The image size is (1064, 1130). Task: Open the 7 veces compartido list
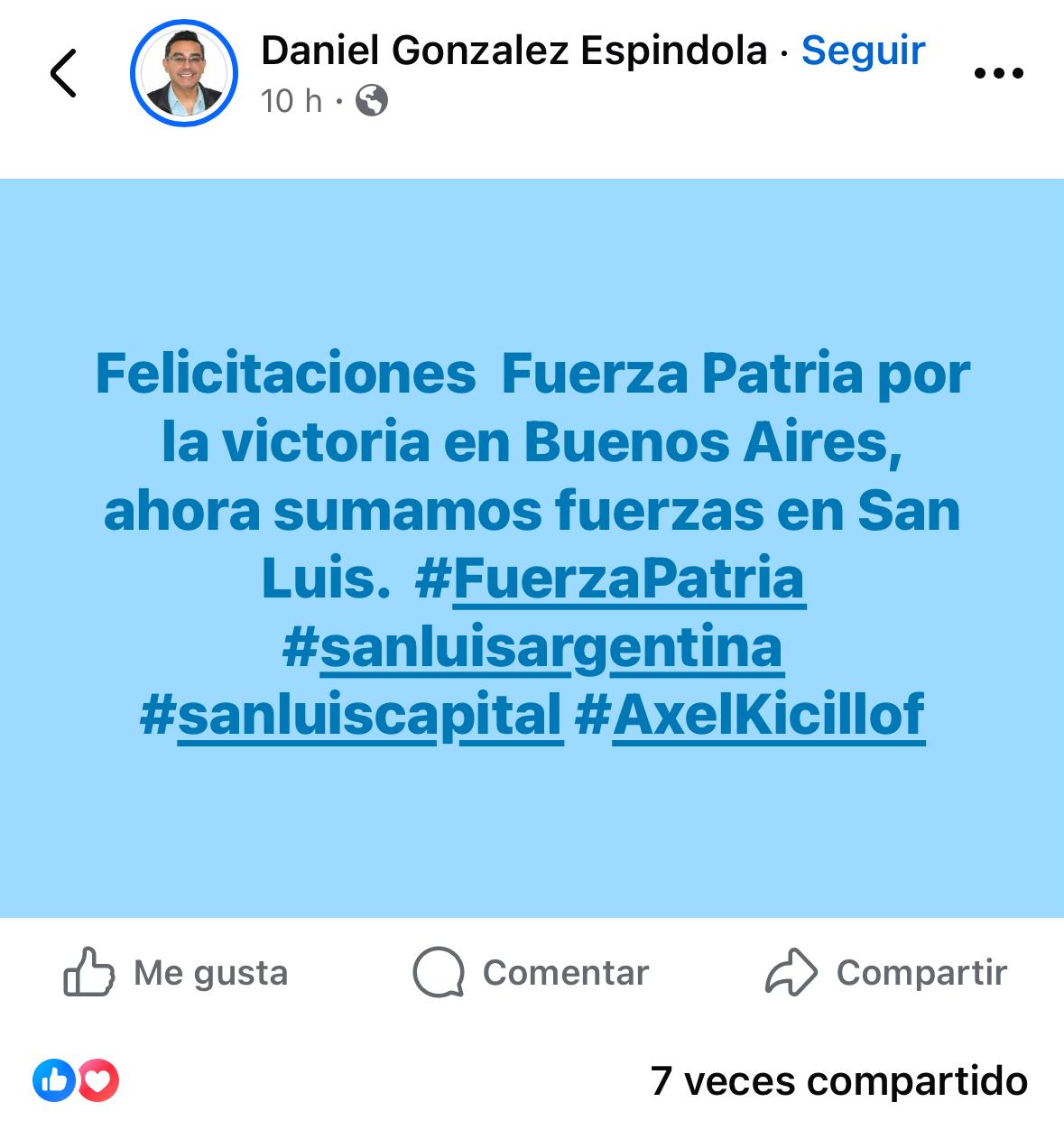point(838,1080)
